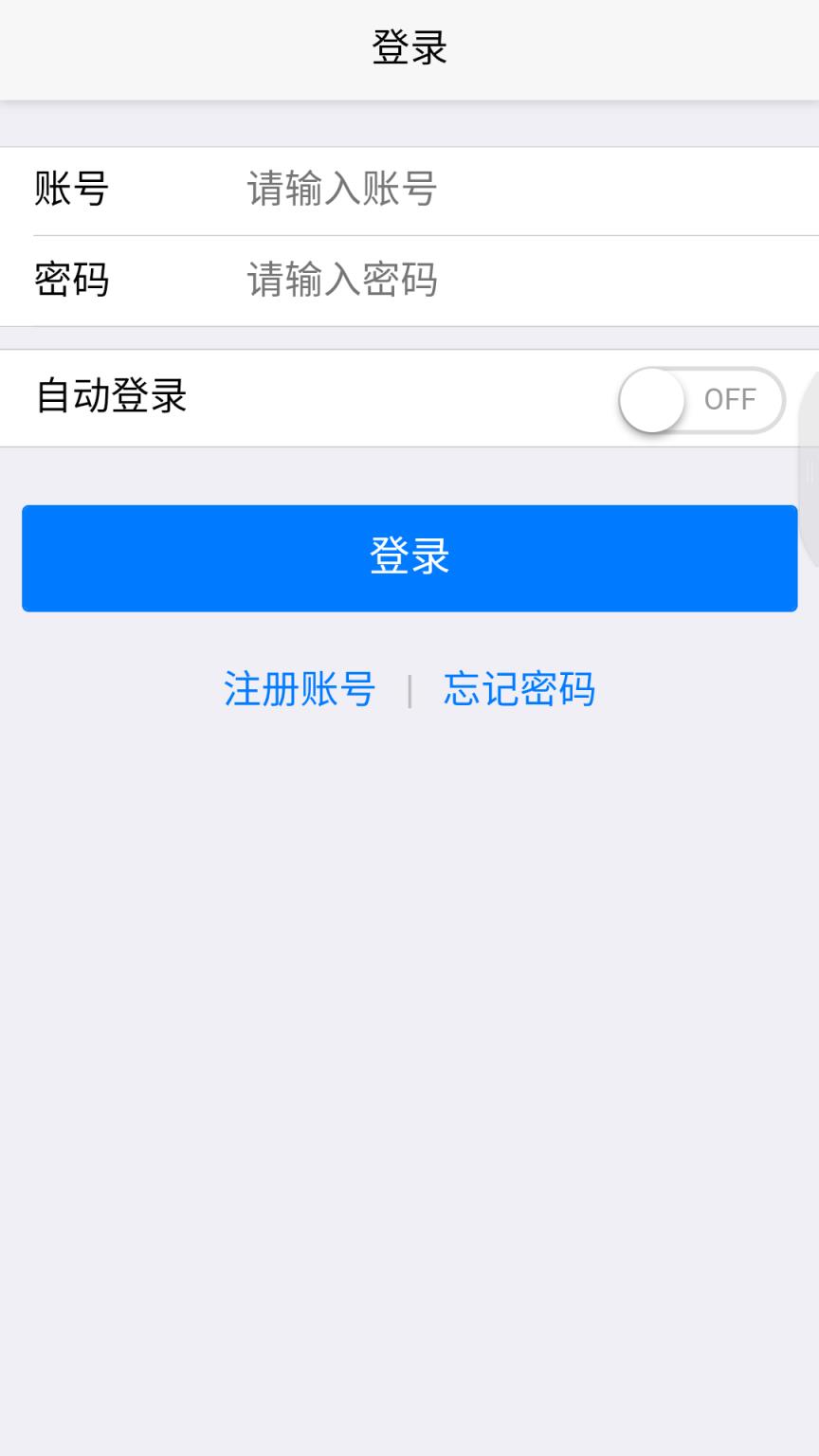Click the OFF text on the switch

click(x=729, y=399)
